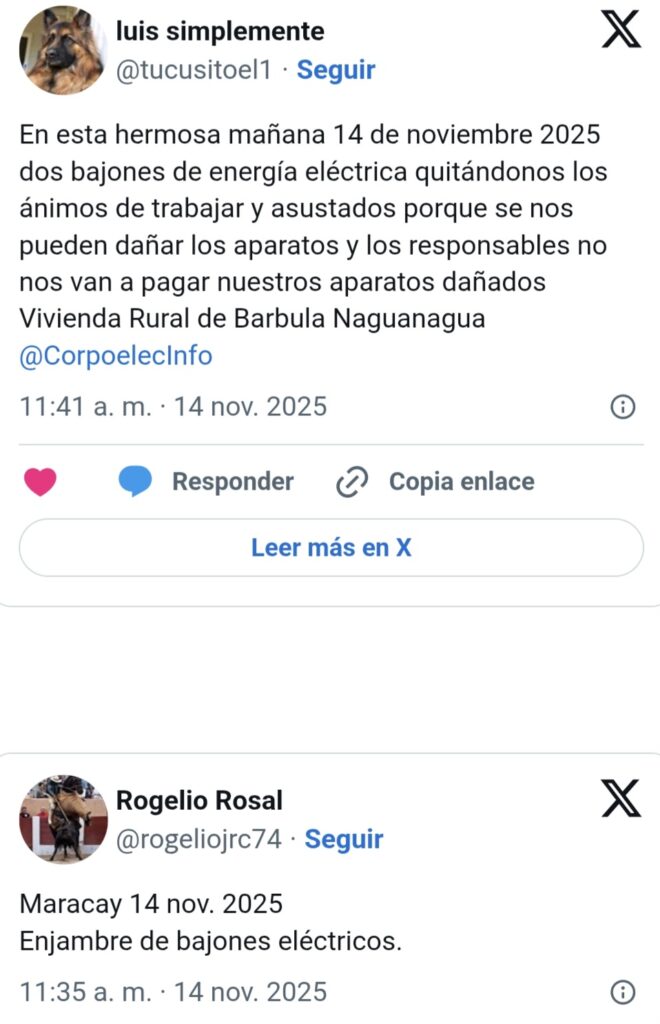This screenshot has width=660, height=1024.
Task: Select Copia enlace to copy post link
Action: 436,482
